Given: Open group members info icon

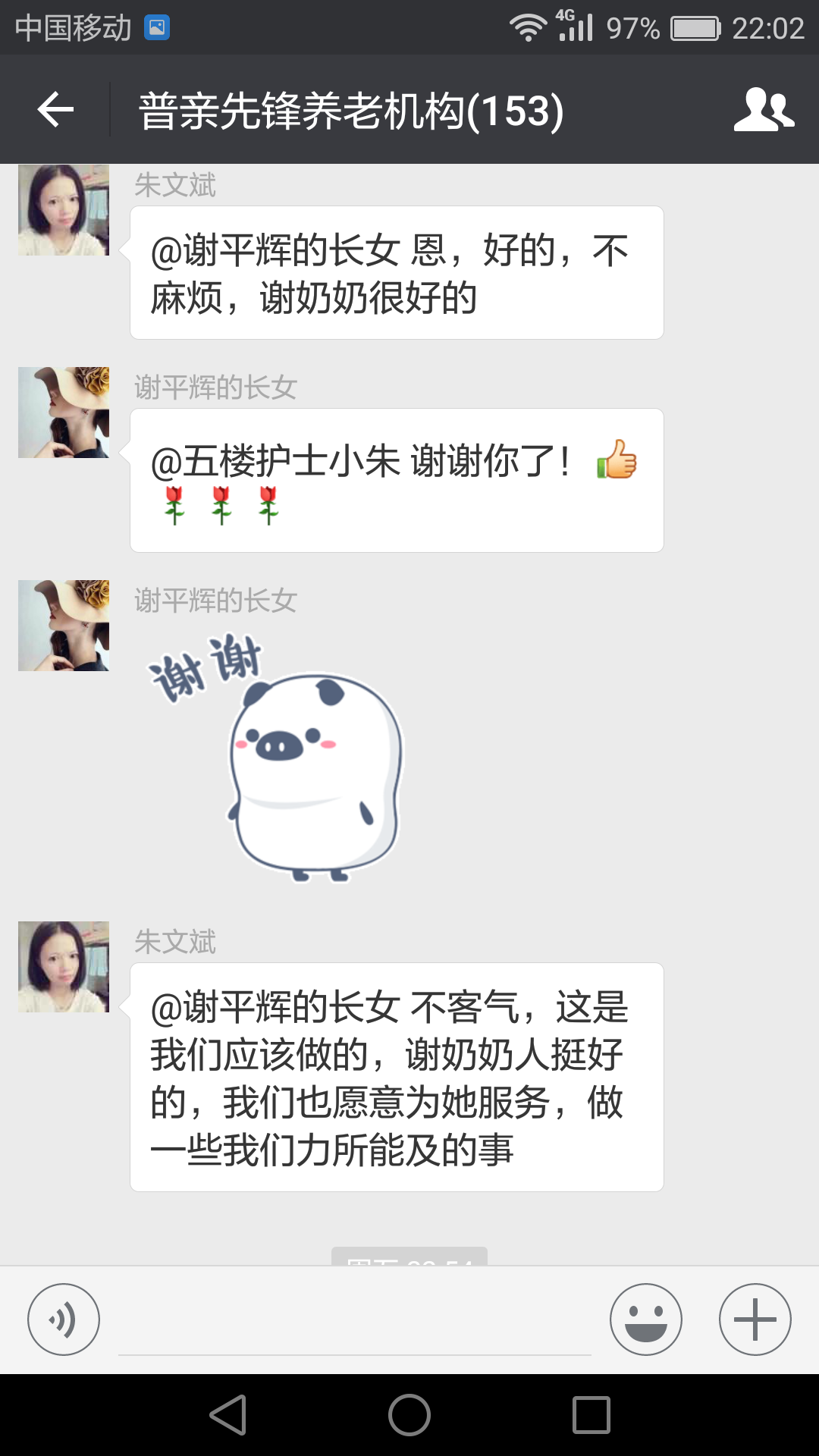Looking at the screenshot, I should click(x=763, y=110).
